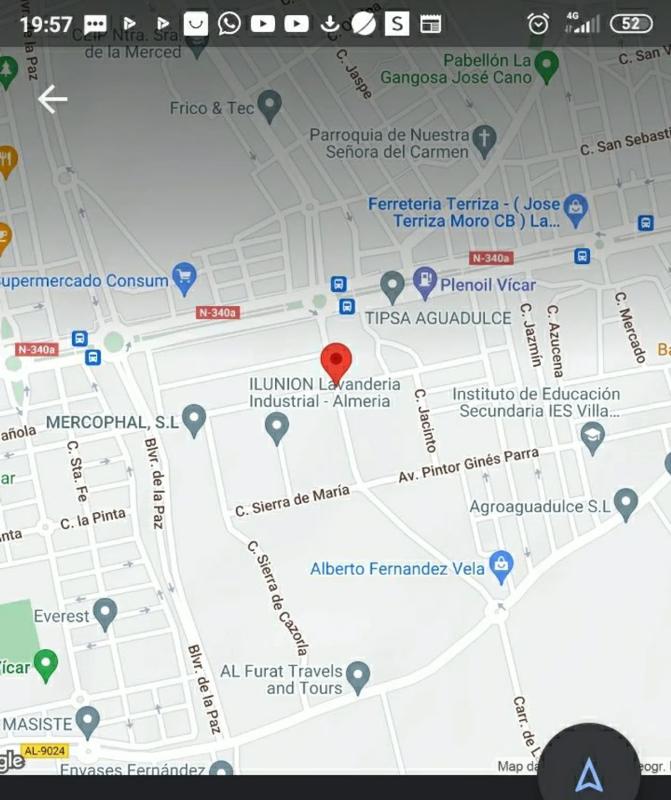Select the MERCOPHAL, S.L location pin
The image size is (671, 800).
194,420
